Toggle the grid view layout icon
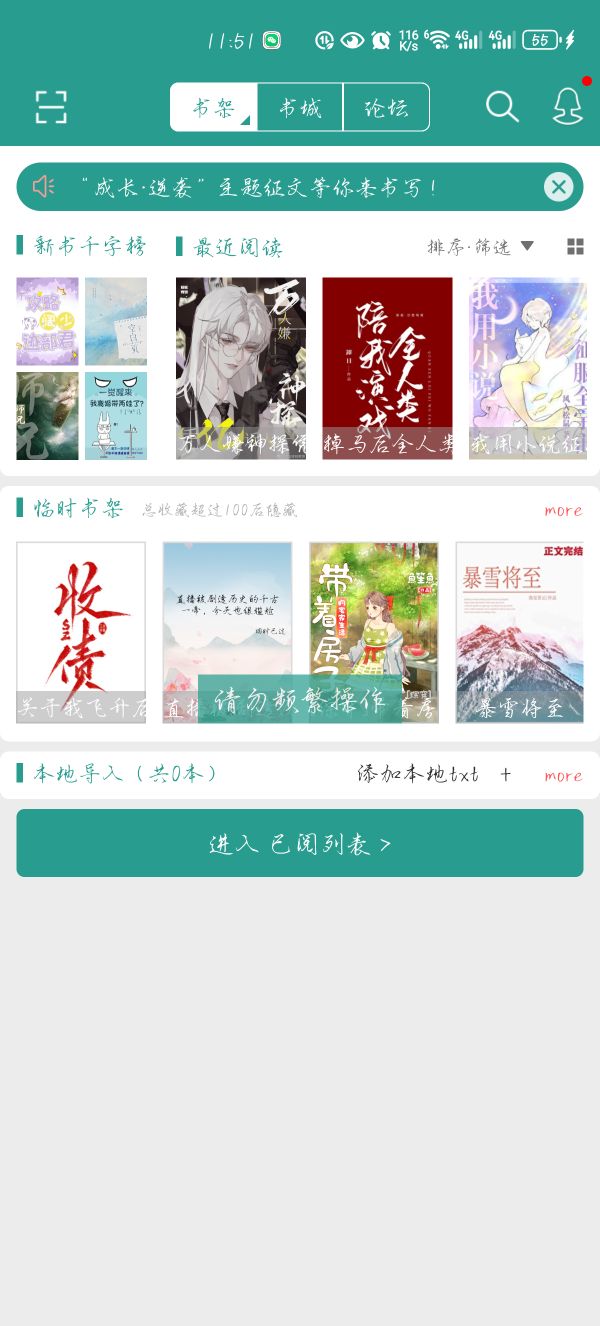Viewport: 600px width, 1326px height. (x=575, y=246)
